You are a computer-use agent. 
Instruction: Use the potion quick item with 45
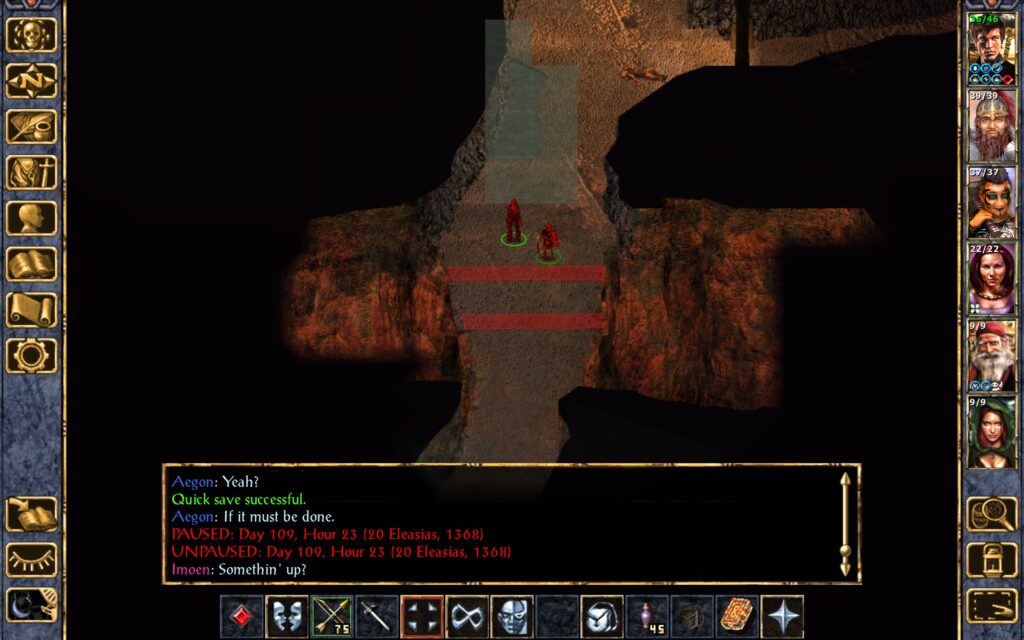tap(647, 617)
